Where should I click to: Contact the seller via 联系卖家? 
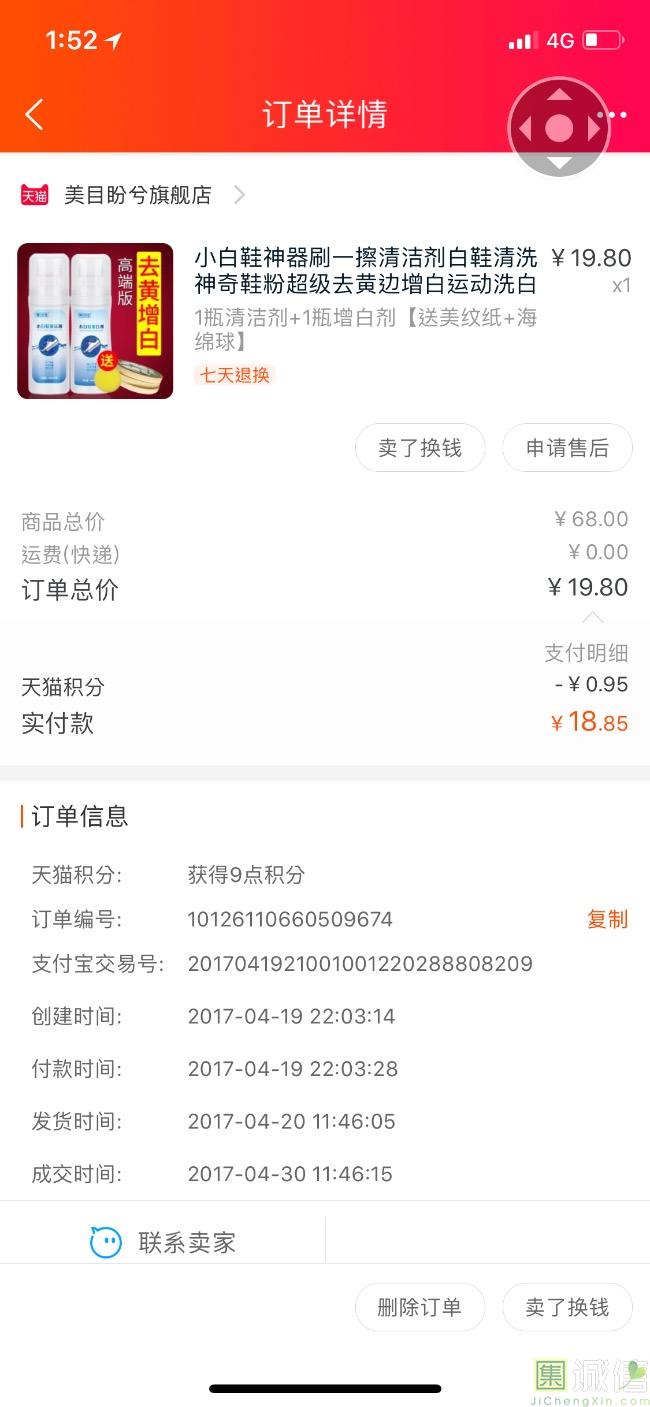click(x=162, y=1243)
